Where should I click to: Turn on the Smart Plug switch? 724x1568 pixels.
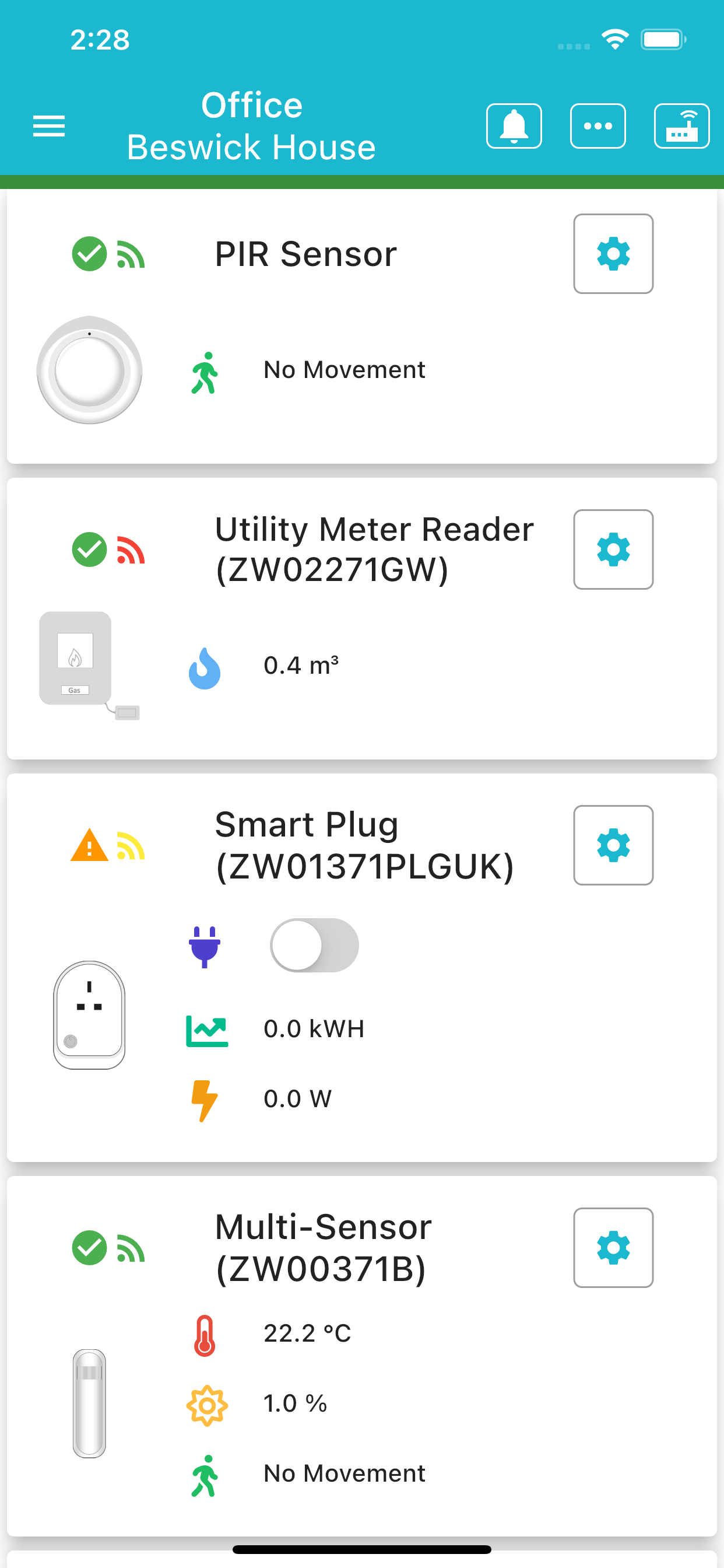[x=315, y=946]
